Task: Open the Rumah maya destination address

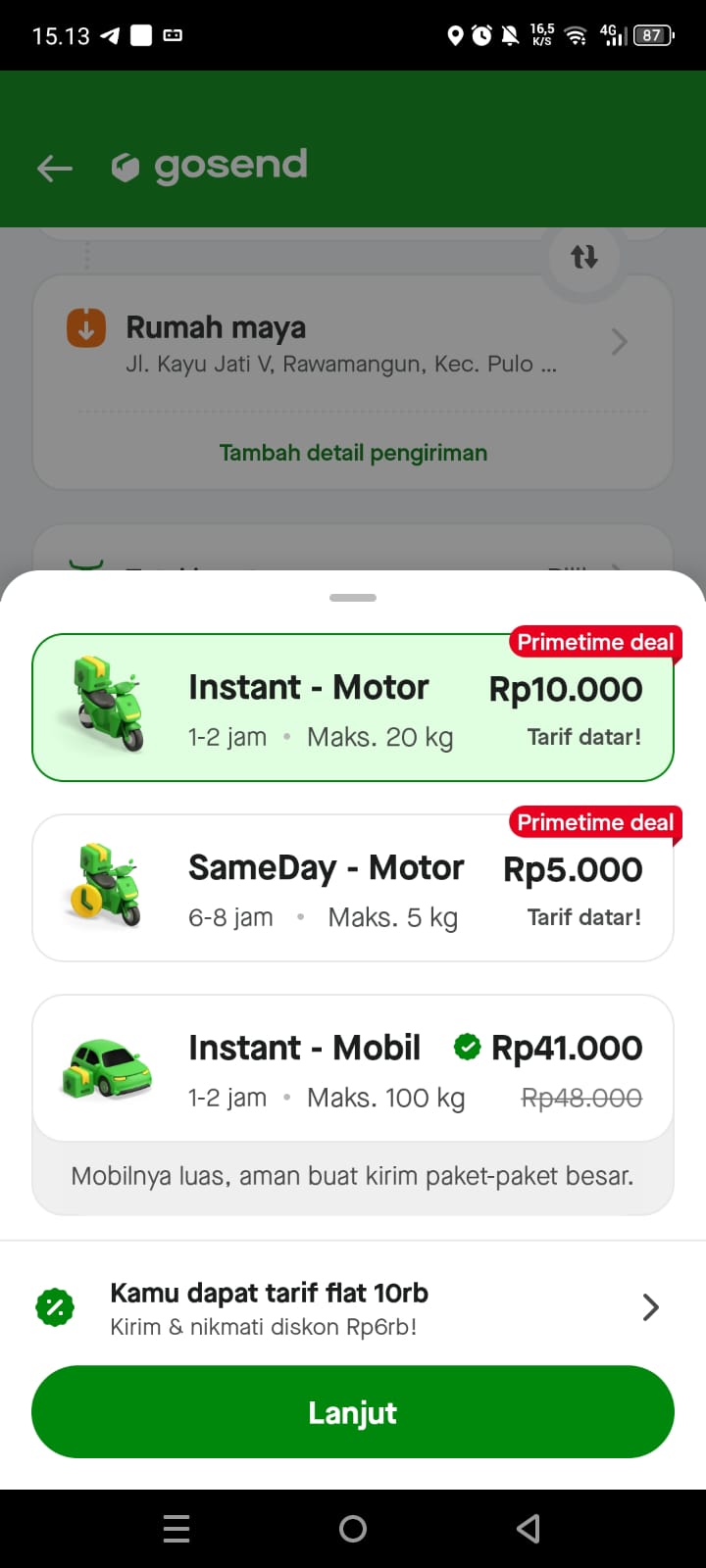Action: 353,343
